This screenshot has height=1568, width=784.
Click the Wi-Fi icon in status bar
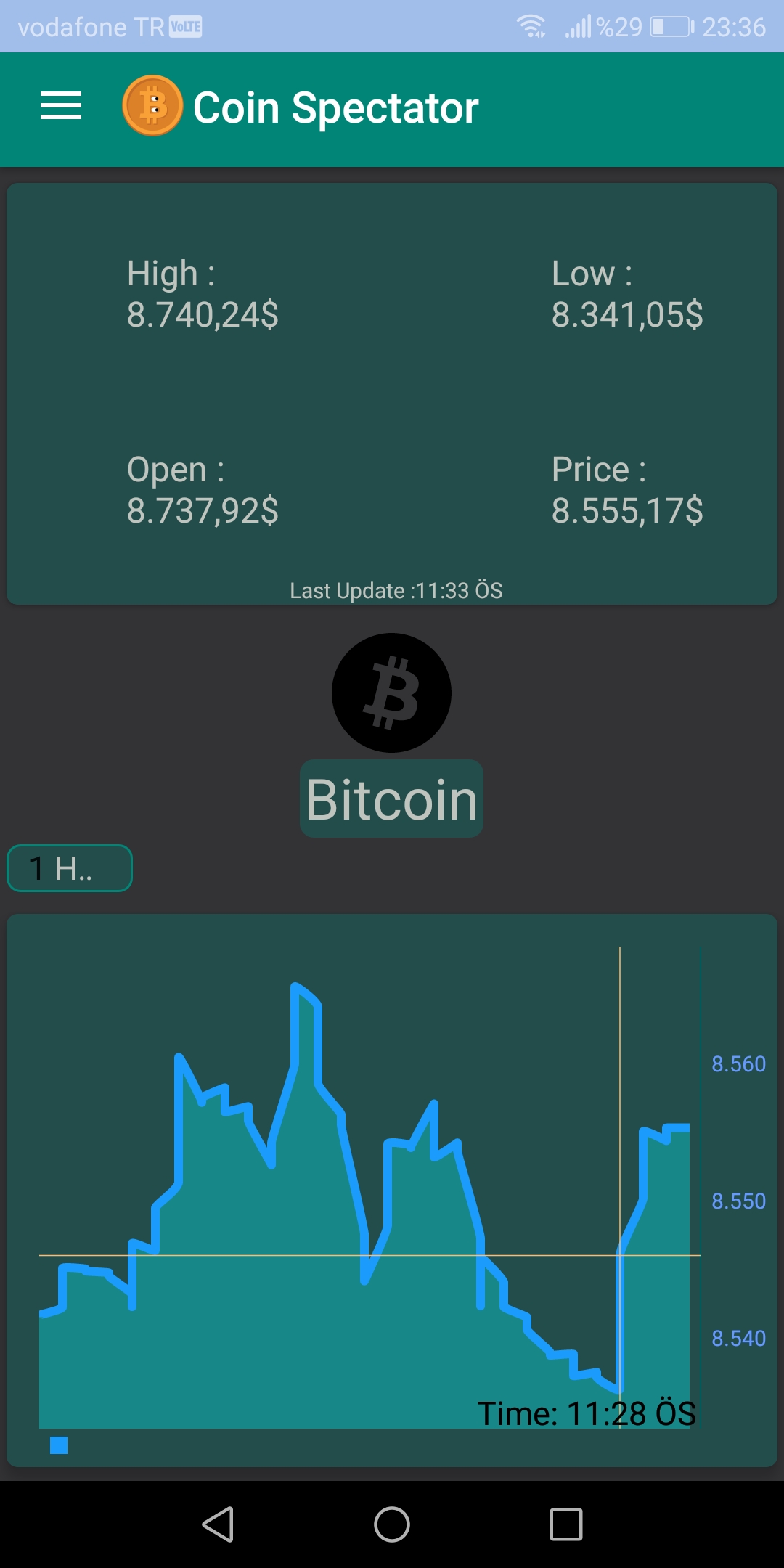[532, 25]
